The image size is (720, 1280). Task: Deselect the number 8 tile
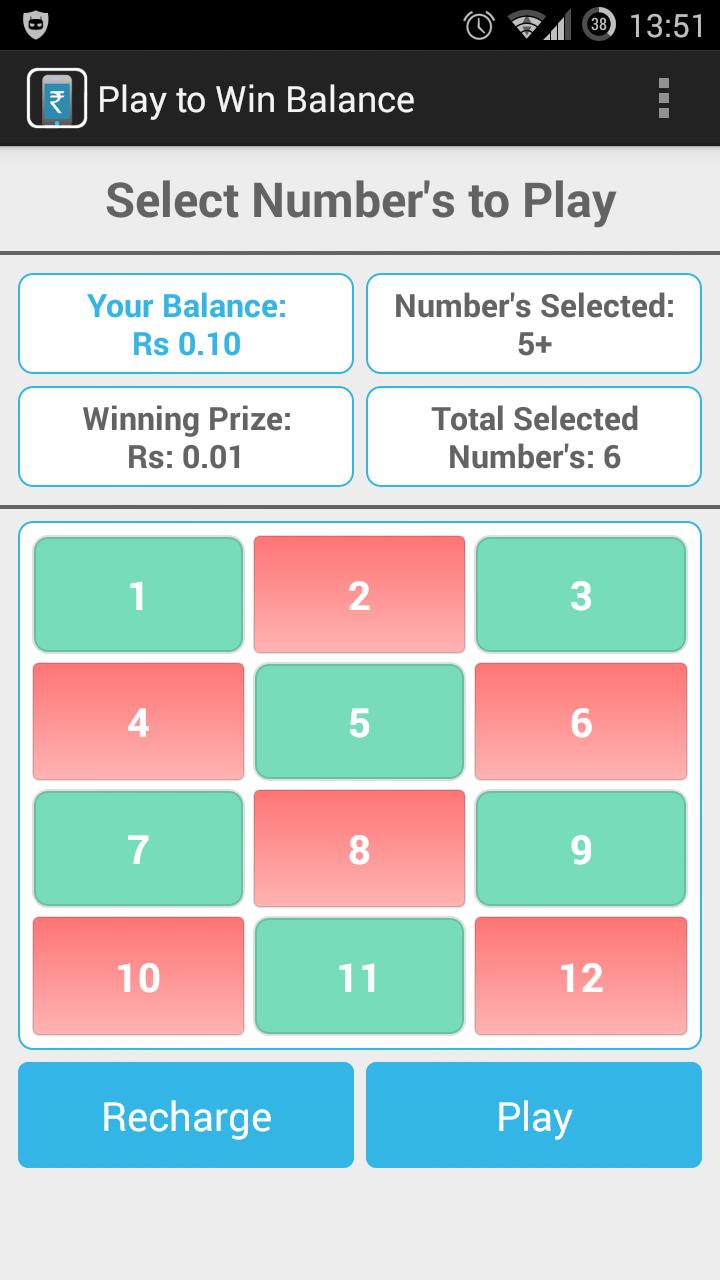tap(359, 848)
